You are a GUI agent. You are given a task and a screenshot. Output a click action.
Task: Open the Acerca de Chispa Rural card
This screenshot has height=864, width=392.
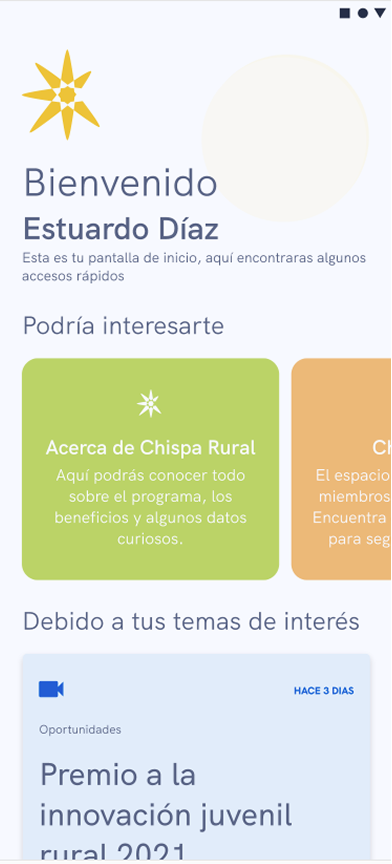pos(150,469)
